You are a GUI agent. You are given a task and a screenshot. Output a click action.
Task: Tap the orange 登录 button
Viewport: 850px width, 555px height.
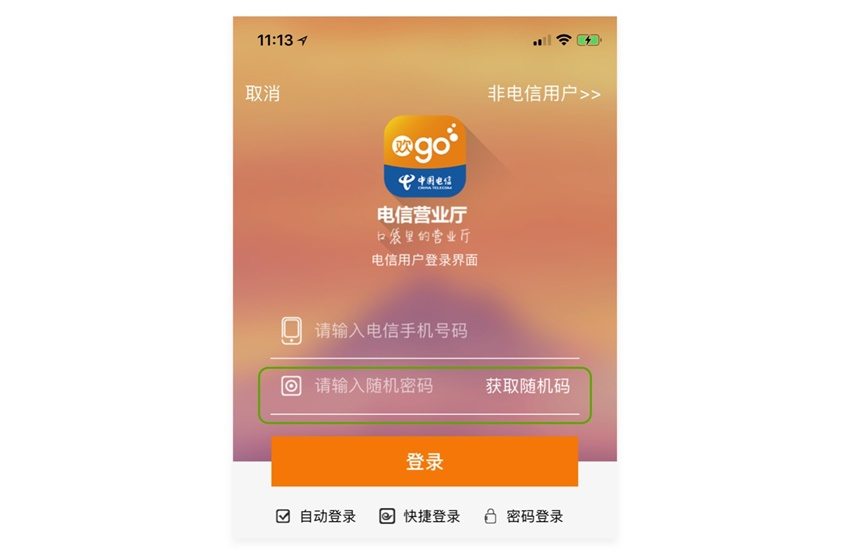point(424,462)
